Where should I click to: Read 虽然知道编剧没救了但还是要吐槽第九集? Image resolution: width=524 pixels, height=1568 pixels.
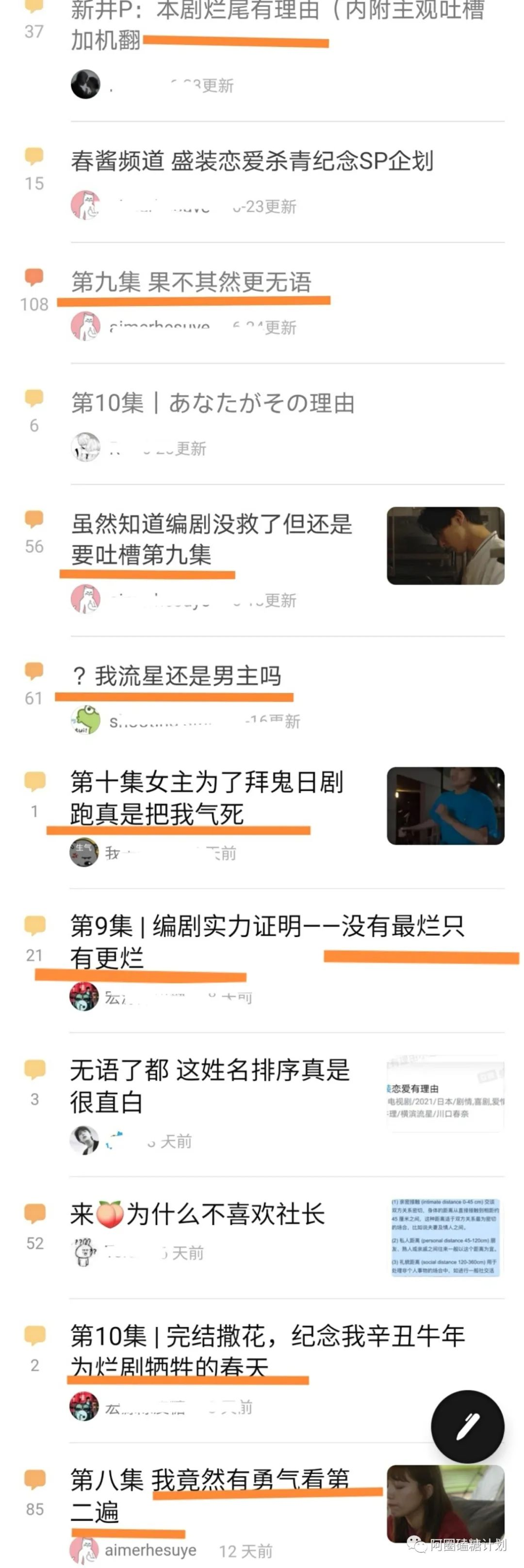point(211,539)
